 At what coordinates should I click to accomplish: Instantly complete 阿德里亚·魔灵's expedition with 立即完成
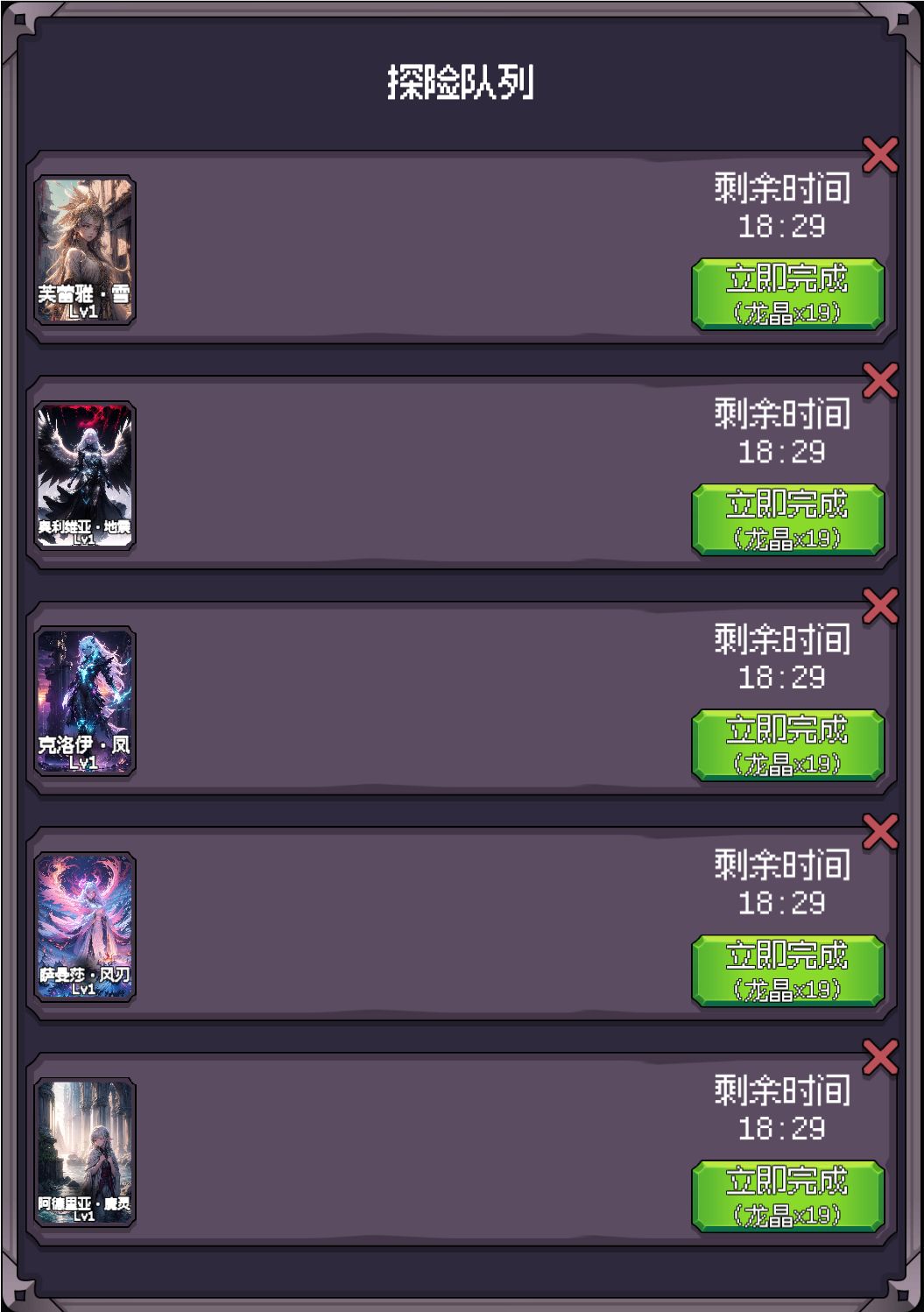point(786,1196)
